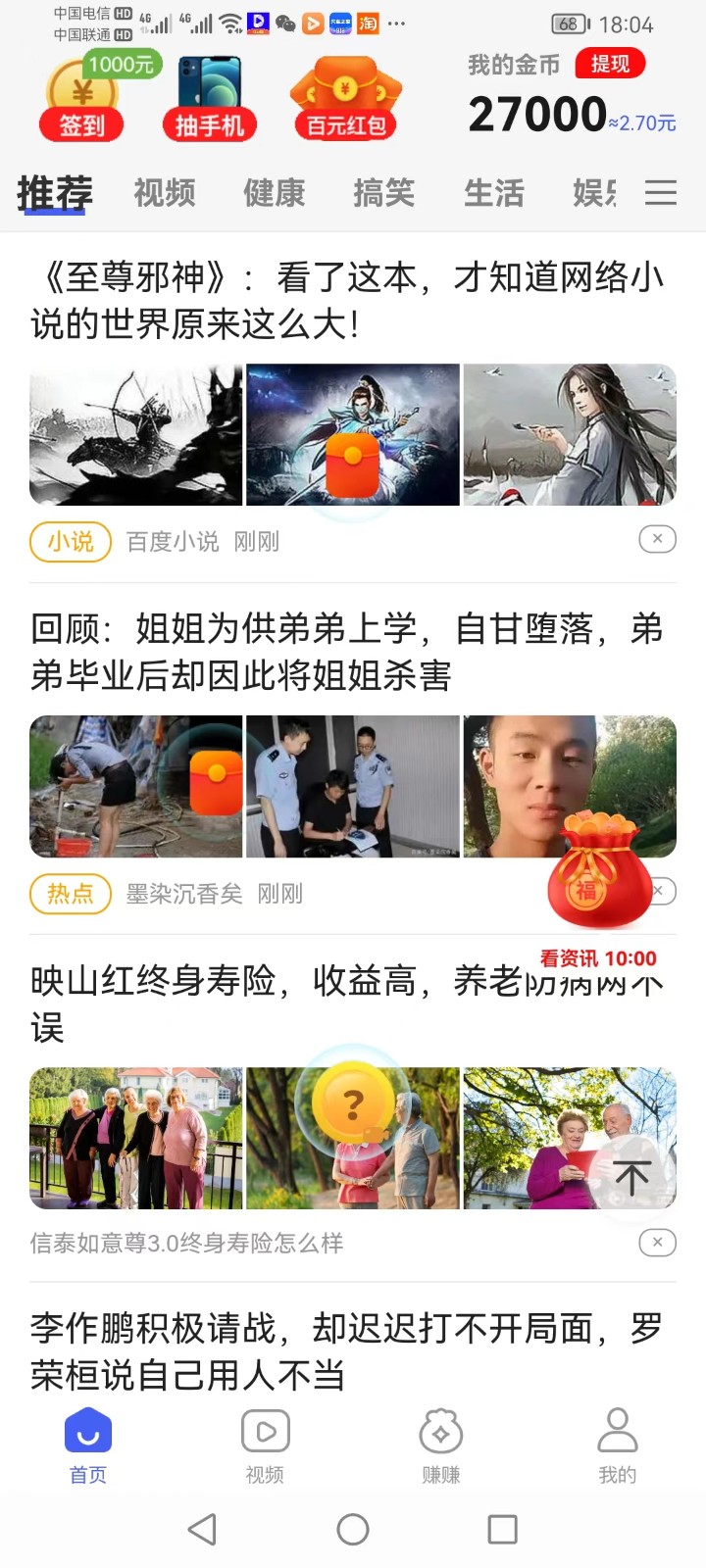
Task: Tap the 提现 withdraw button
Action: pyautogui.click(x=610, y=65)
